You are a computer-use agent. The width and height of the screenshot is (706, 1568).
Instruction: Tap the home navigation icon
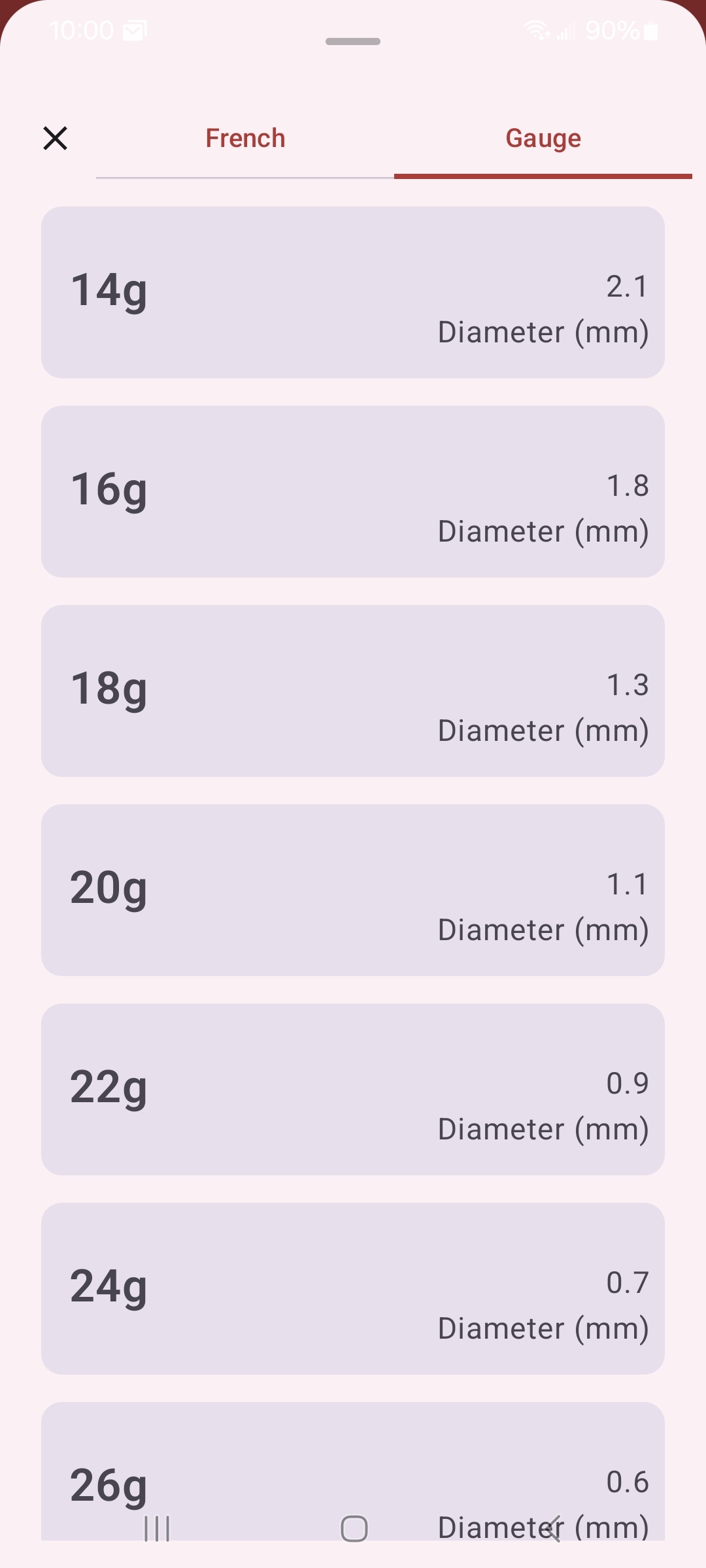353,1529
